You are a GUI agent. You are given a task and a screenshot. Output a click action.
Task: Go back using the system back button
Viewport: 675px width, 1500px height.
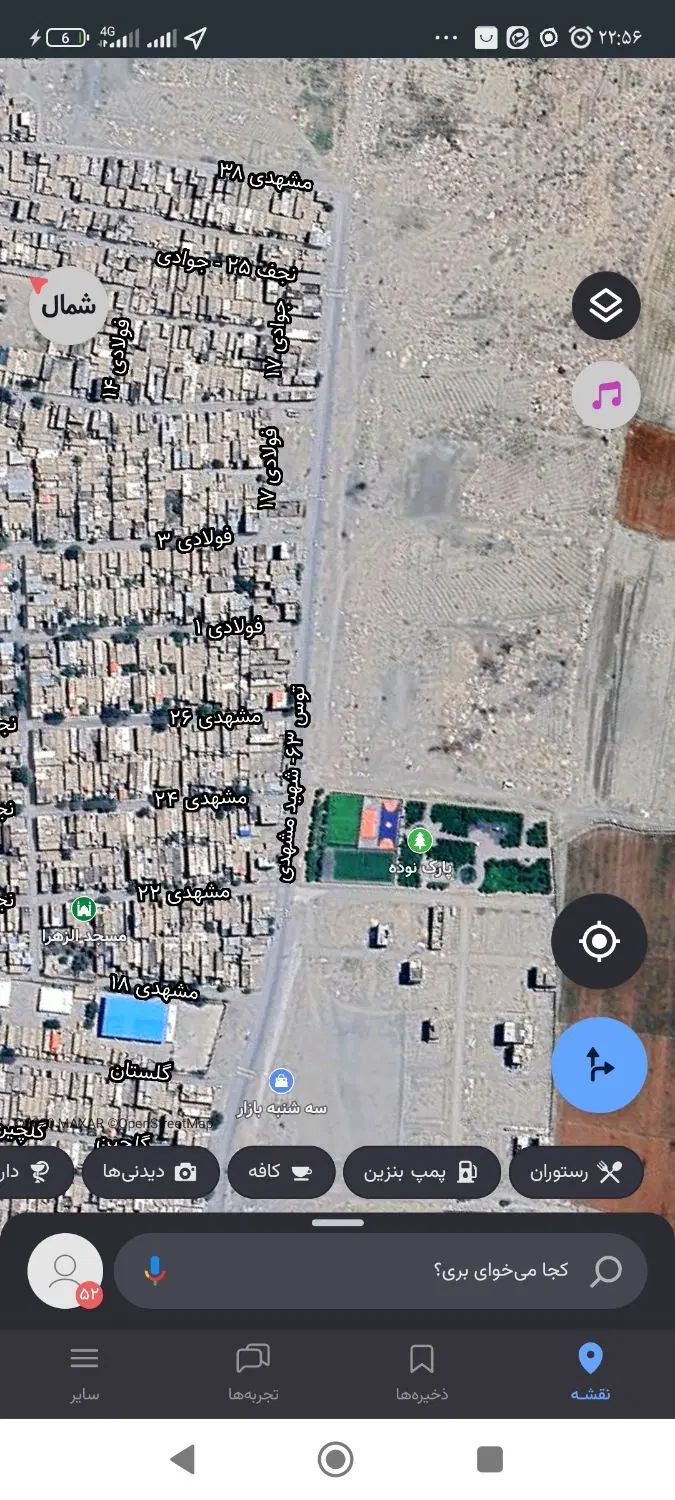click(182, 1459)
